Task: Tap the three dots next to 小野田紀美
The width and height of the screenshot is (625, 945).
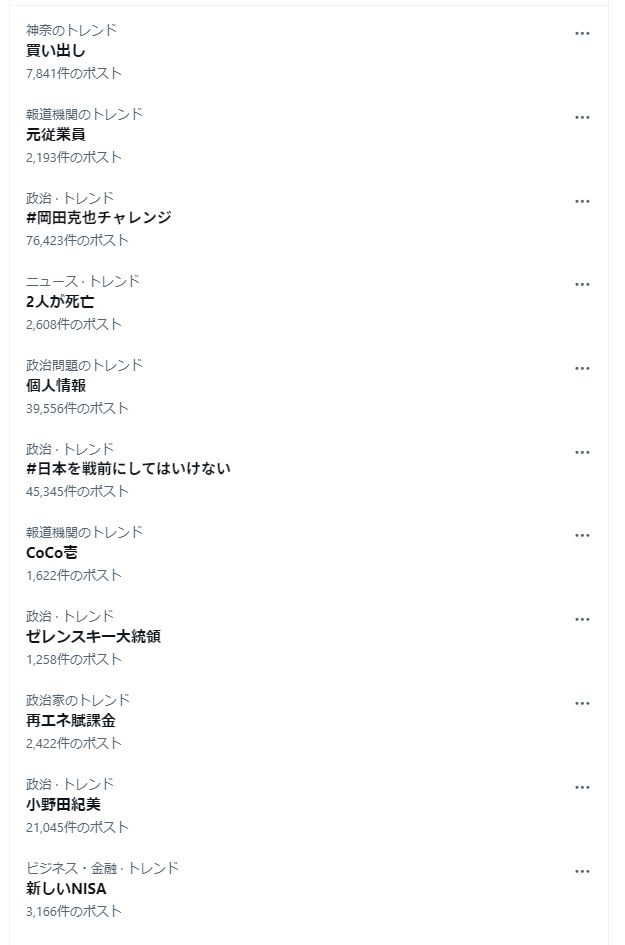Action: 582,787
